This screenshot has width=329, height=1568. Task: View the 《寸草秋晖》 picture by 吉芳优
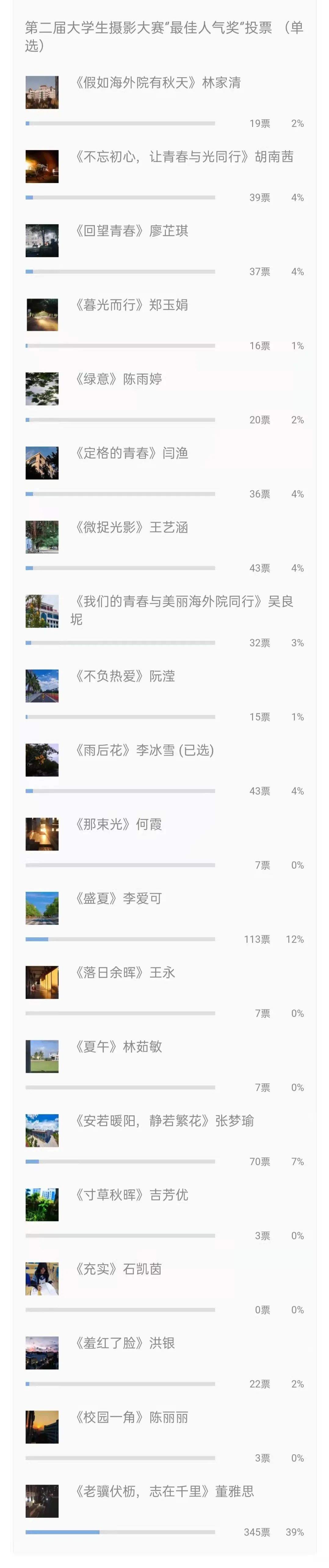coord(42,1205)
